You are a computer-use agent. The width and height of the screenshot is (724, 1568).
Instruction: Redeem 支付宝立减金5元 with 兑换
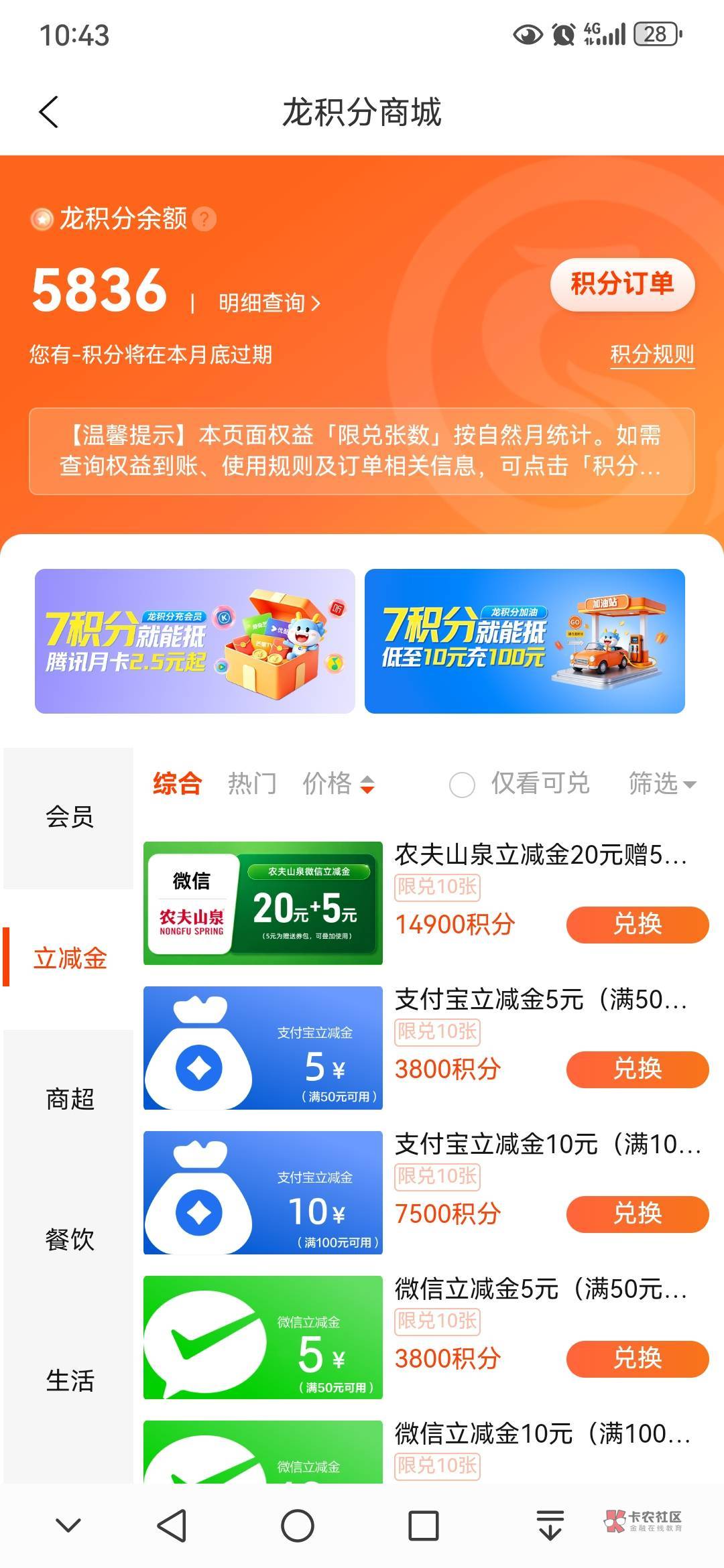tap(638, 1069)
